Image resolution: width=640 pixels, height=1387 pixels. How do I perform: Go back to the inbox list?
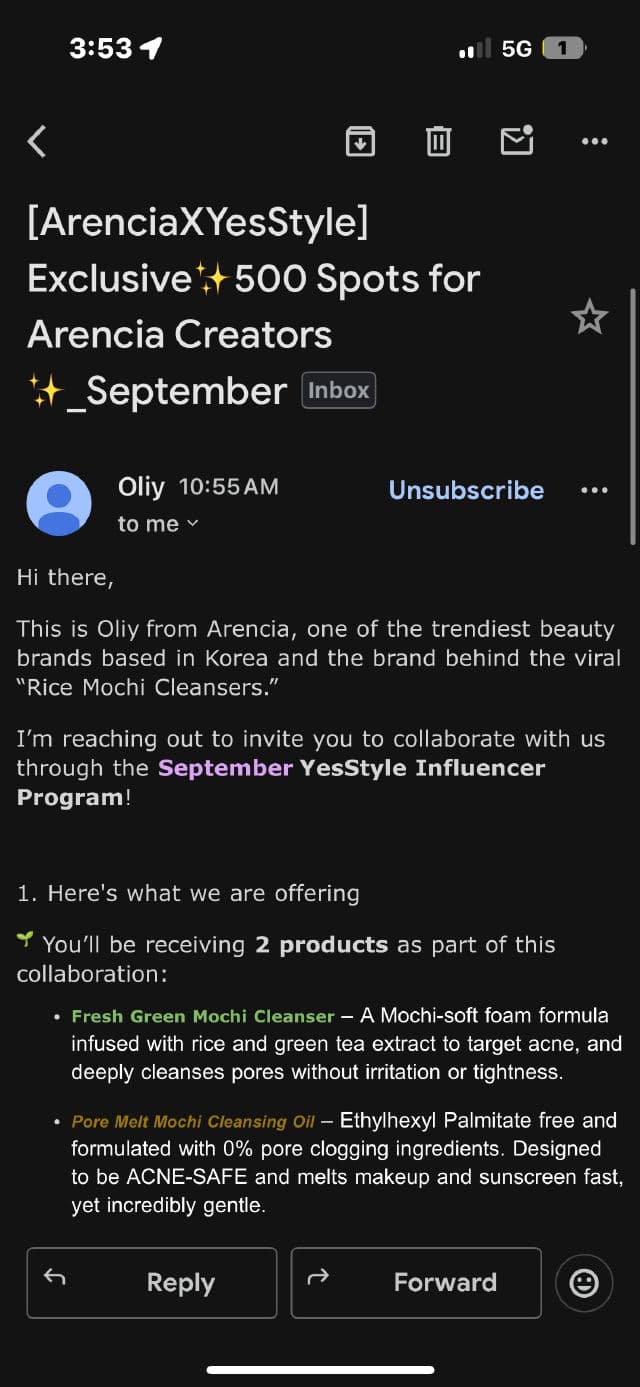(x=37, y=142)
